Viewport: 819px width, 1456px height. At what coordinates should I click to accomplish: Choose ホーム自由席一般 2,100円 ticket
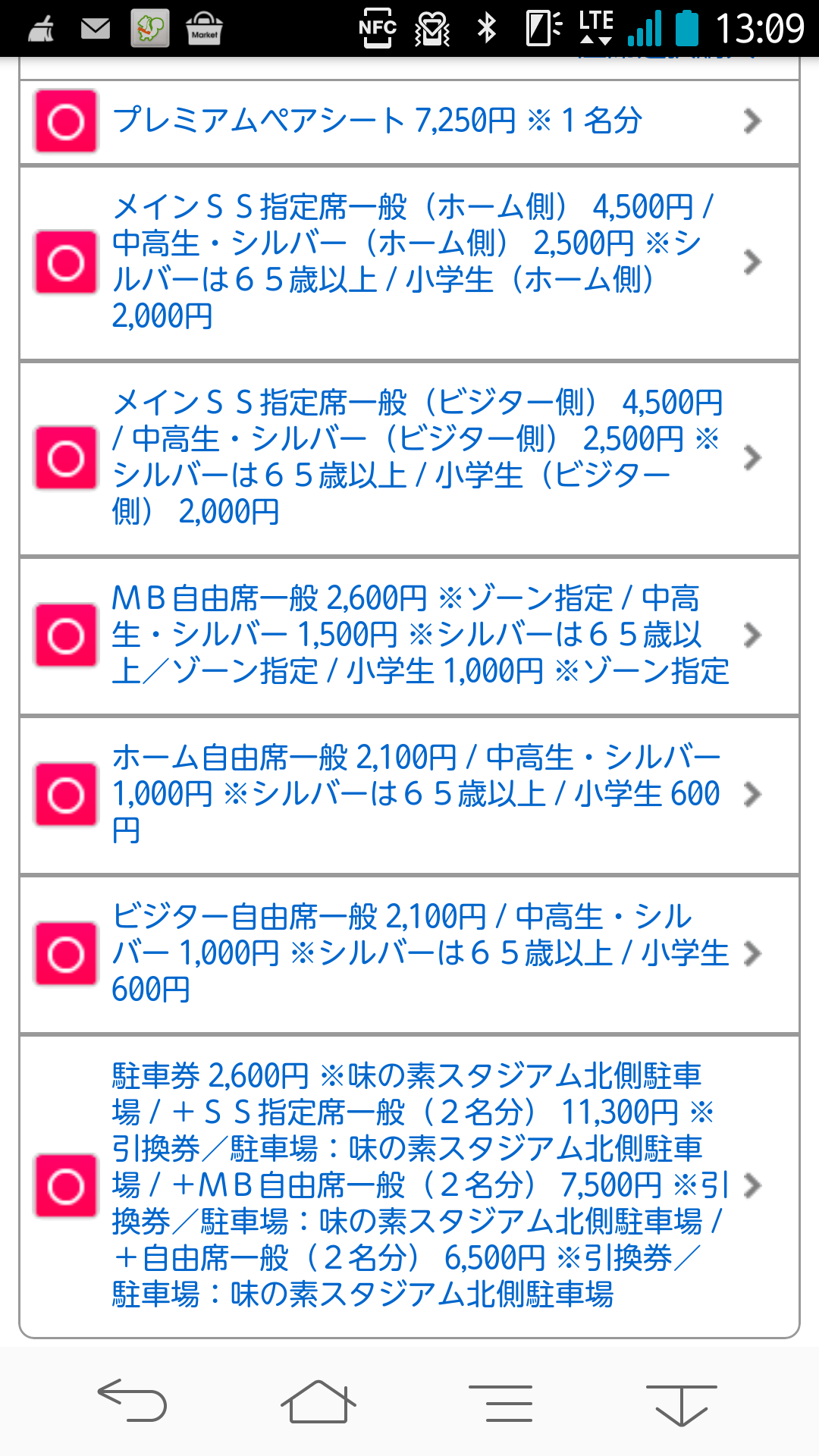pos(409,794)
